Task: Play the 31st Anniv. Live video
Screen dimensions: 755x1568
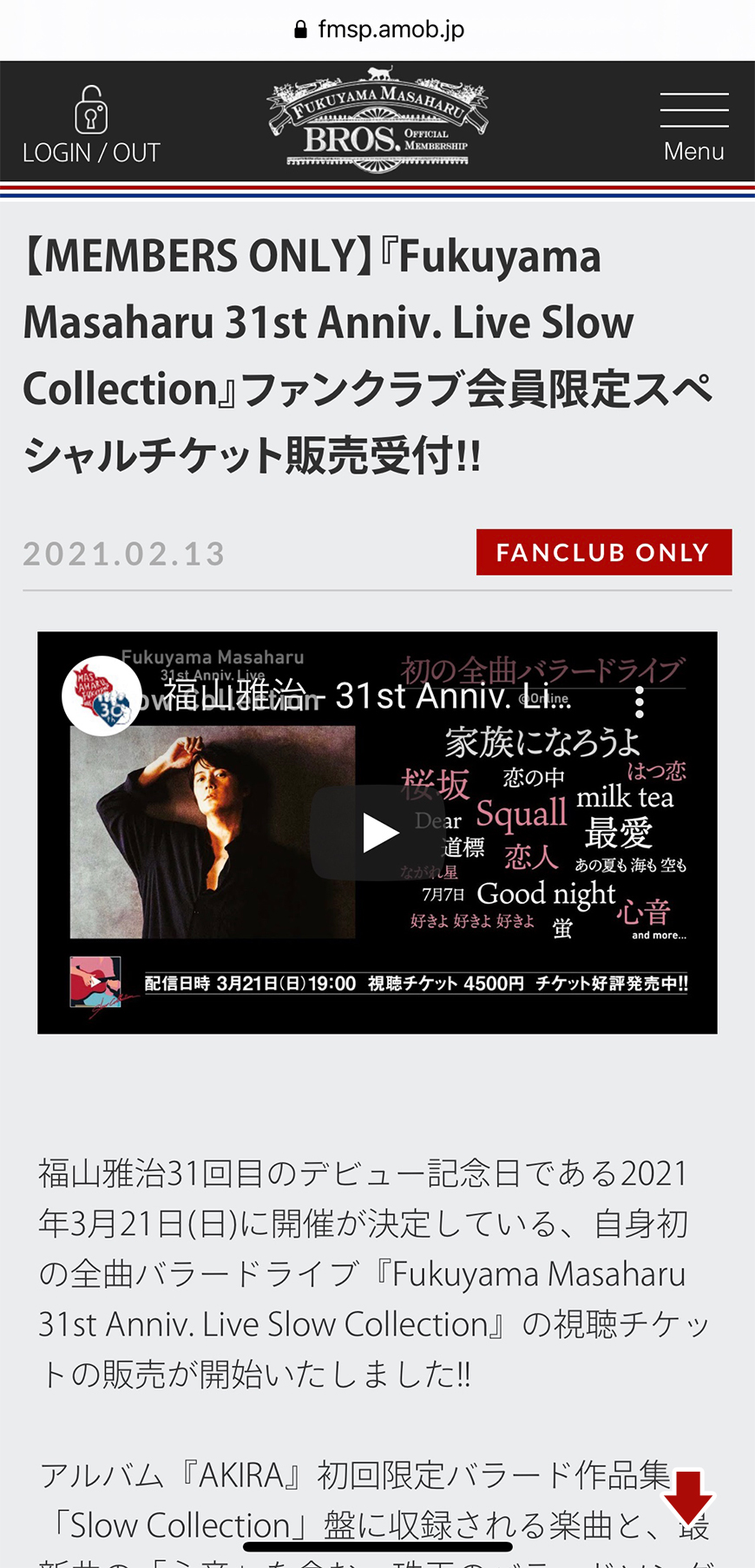Action: [x=377, y=833]
